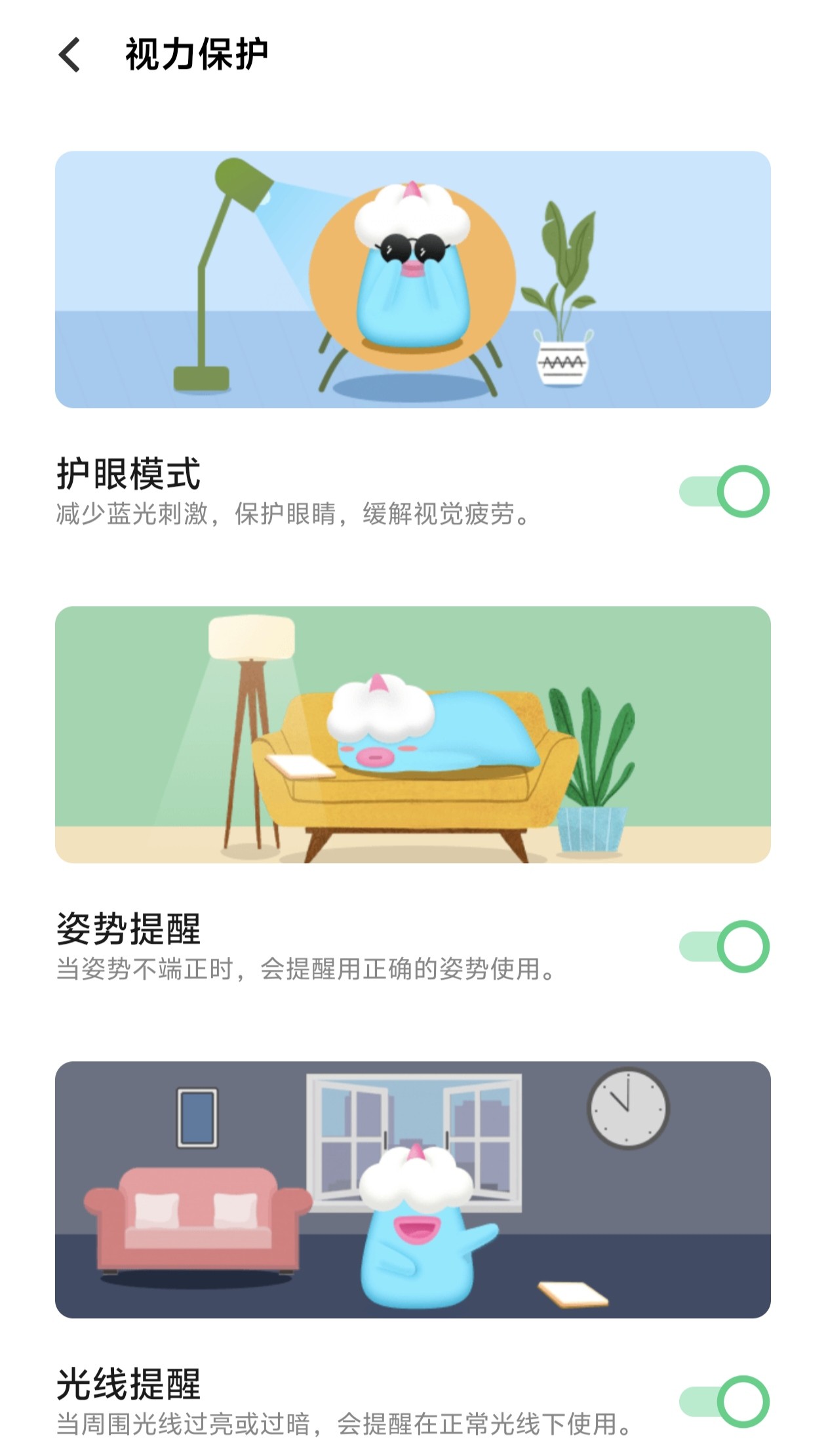Turn off the 护眼模式 switch
The image size is (826, 1456).
pyautogui.click(x=724, y=491)
